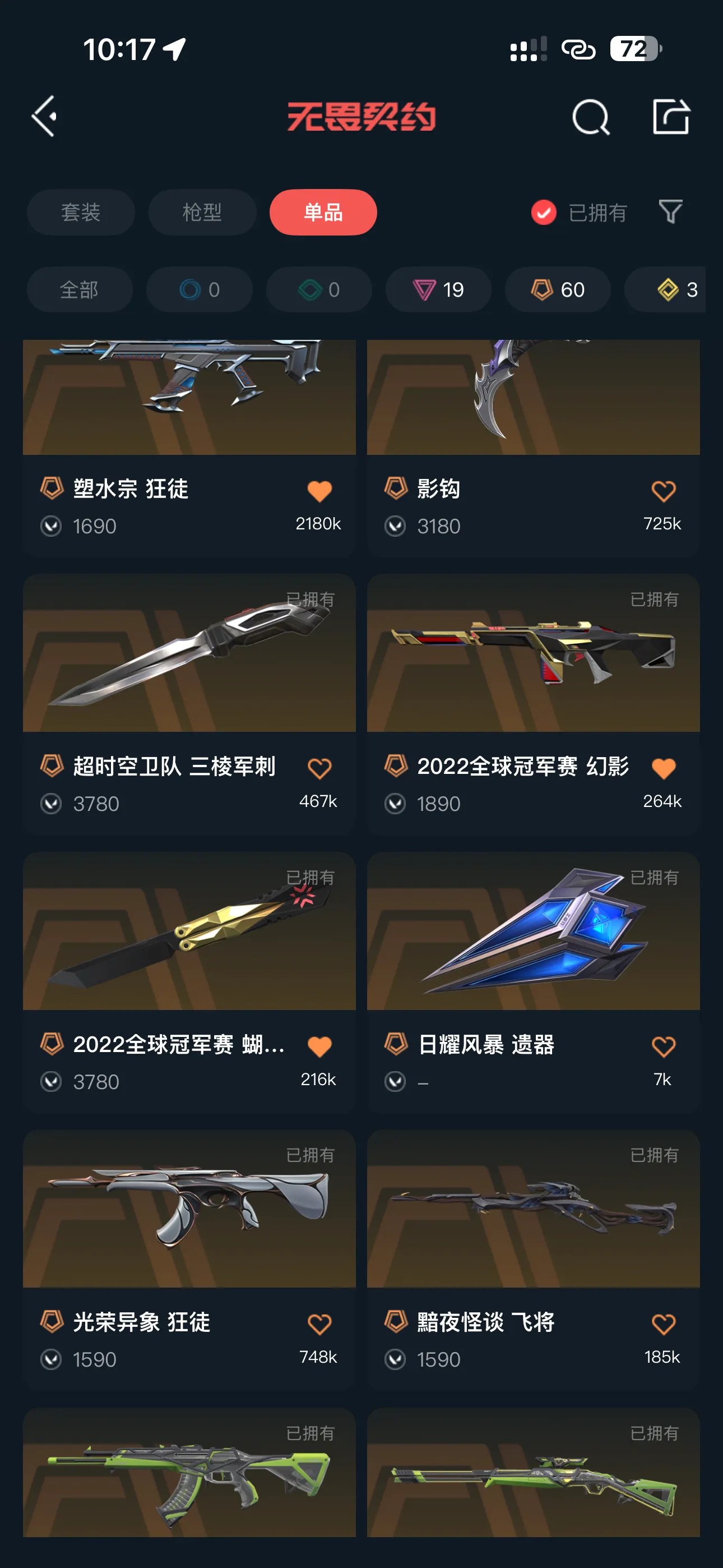Open the search icon
Image resolution: width=723 pixels, height=1568 pixels.
(x=590, y=117)
